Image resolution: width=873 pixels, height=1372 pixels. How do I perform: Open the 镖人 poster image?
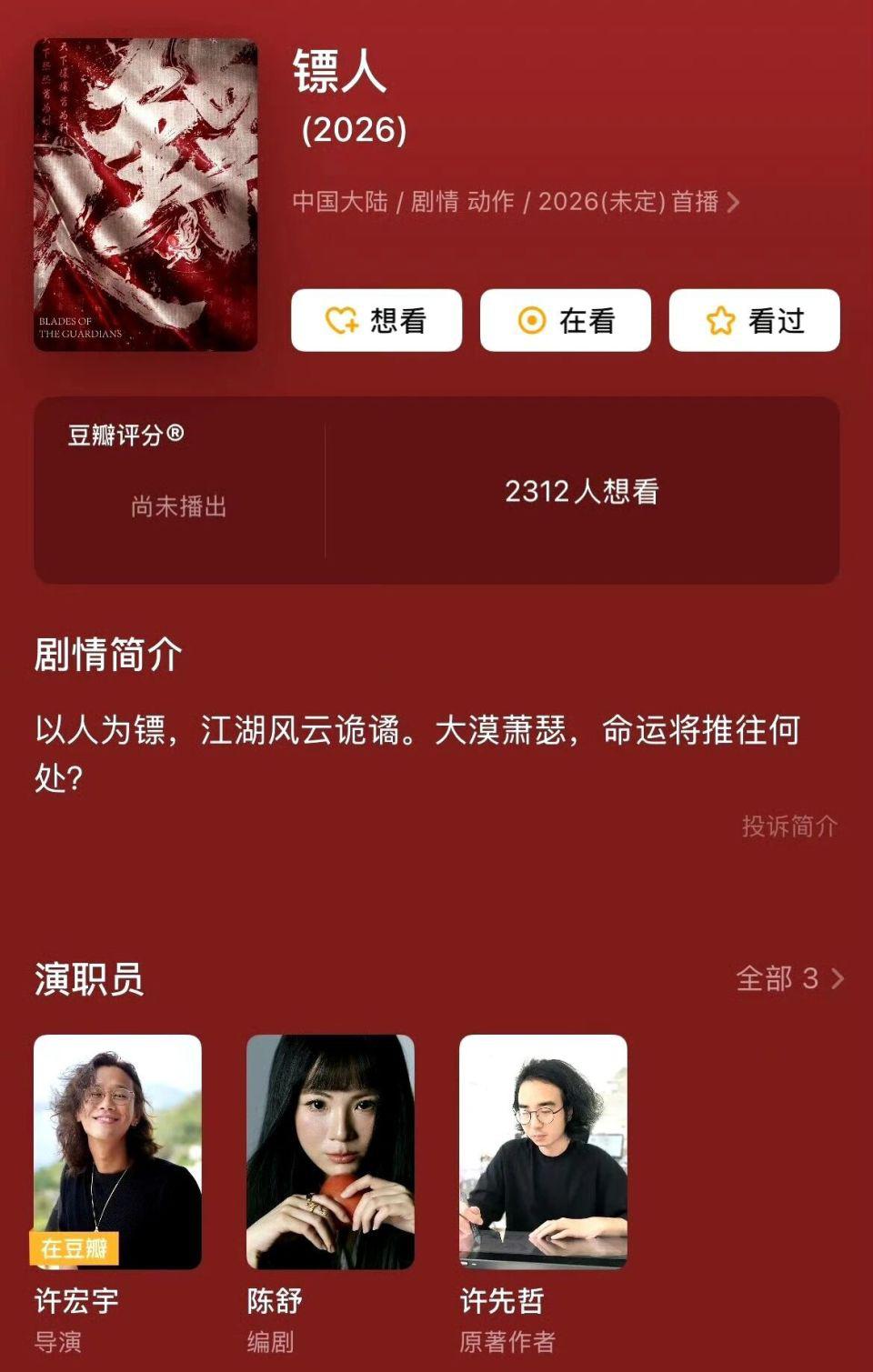(145, 195)
